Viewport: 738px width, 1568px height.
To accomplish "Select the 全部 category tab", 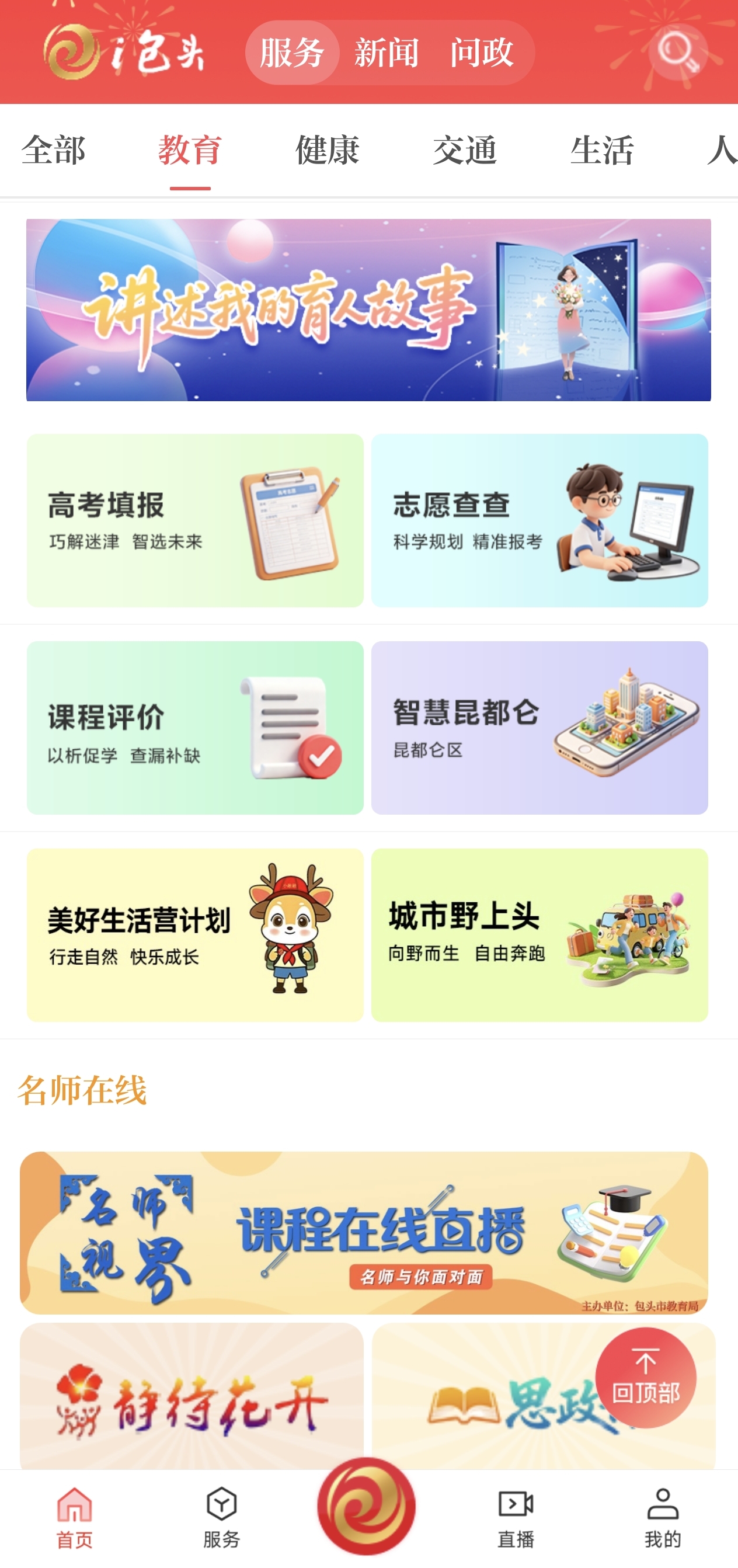I will pos(54,150).
